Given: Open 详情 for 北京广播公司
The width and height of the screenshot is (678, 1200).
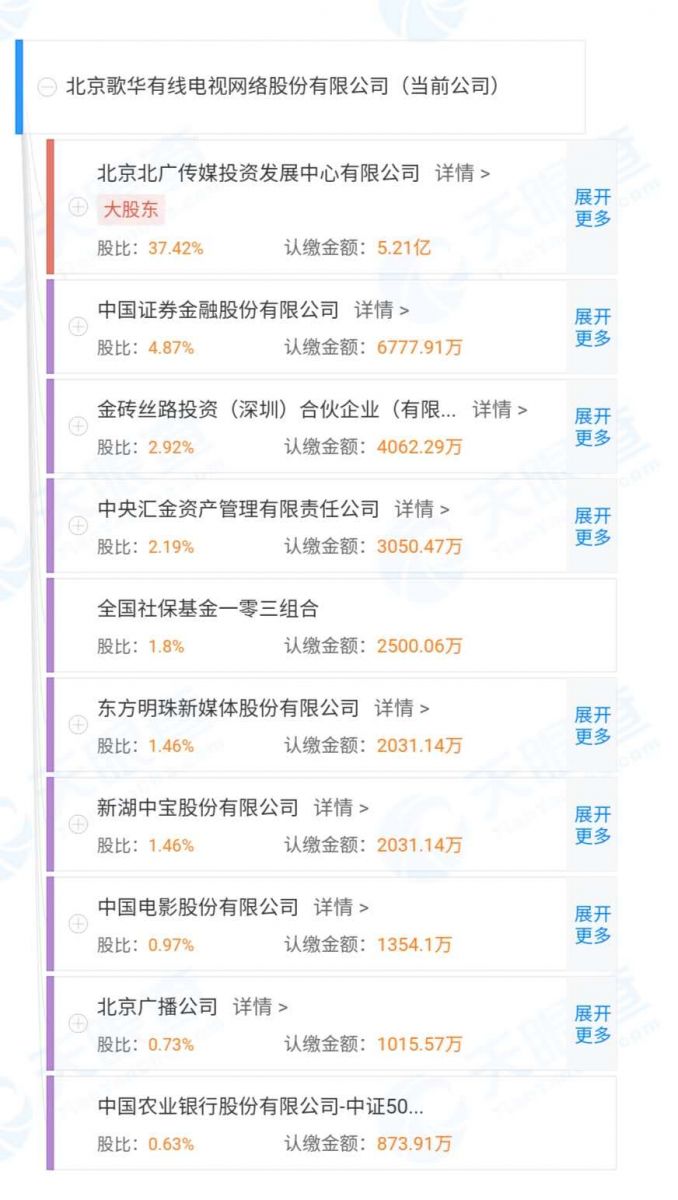Looking at the screenshot, I should (x=260, y=1007).
